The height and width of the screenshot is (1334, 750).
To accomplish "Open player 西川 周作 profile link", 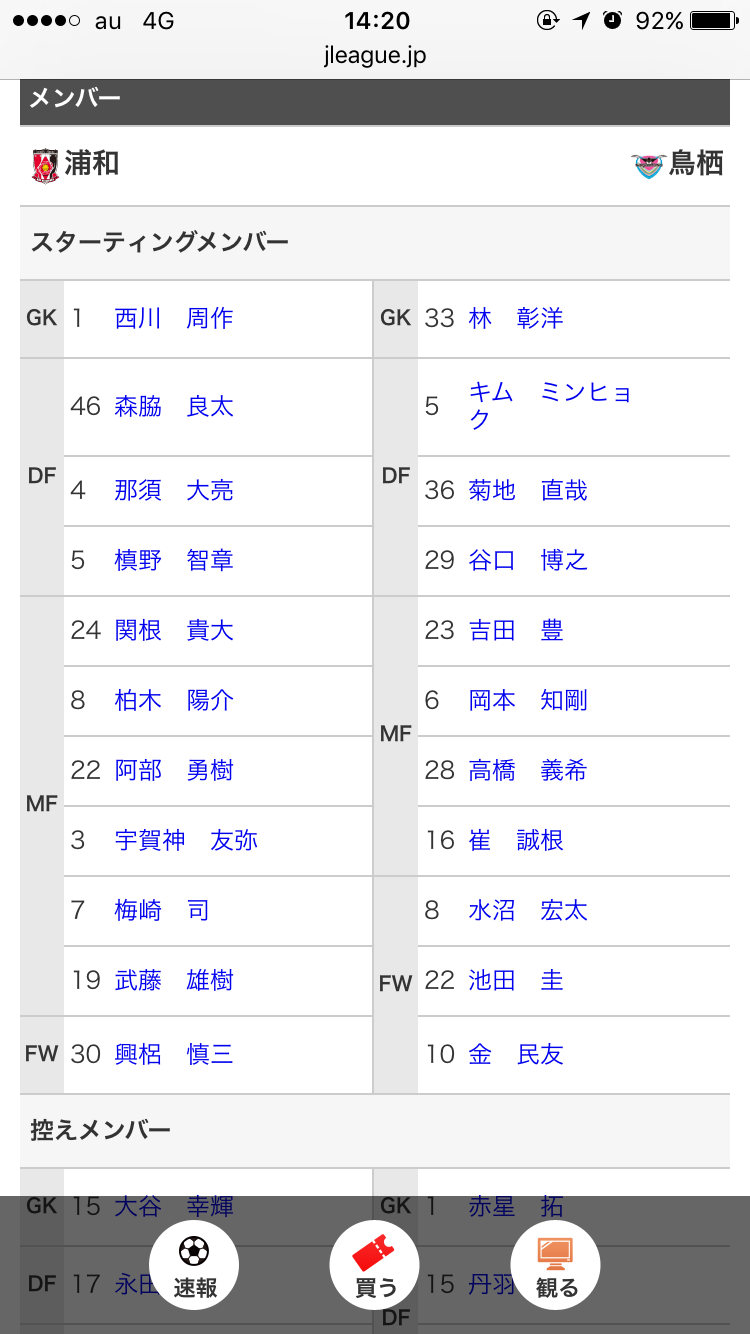I will 174,318.
